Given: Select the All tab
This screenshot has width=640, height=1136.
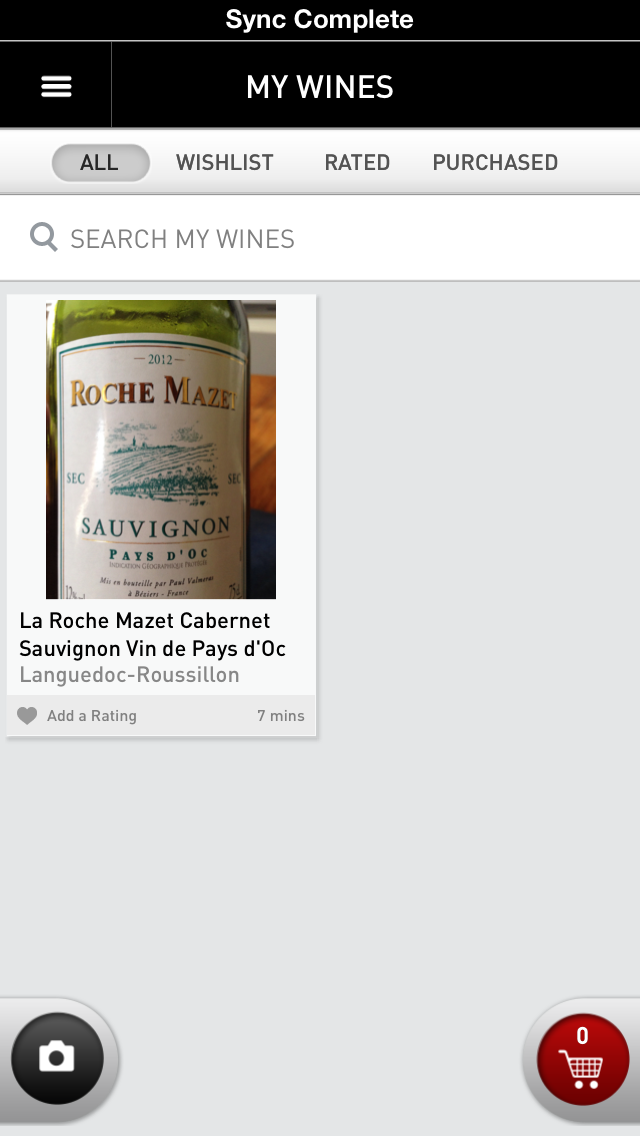Looking at the screenshot, I should tap(100, 163).
